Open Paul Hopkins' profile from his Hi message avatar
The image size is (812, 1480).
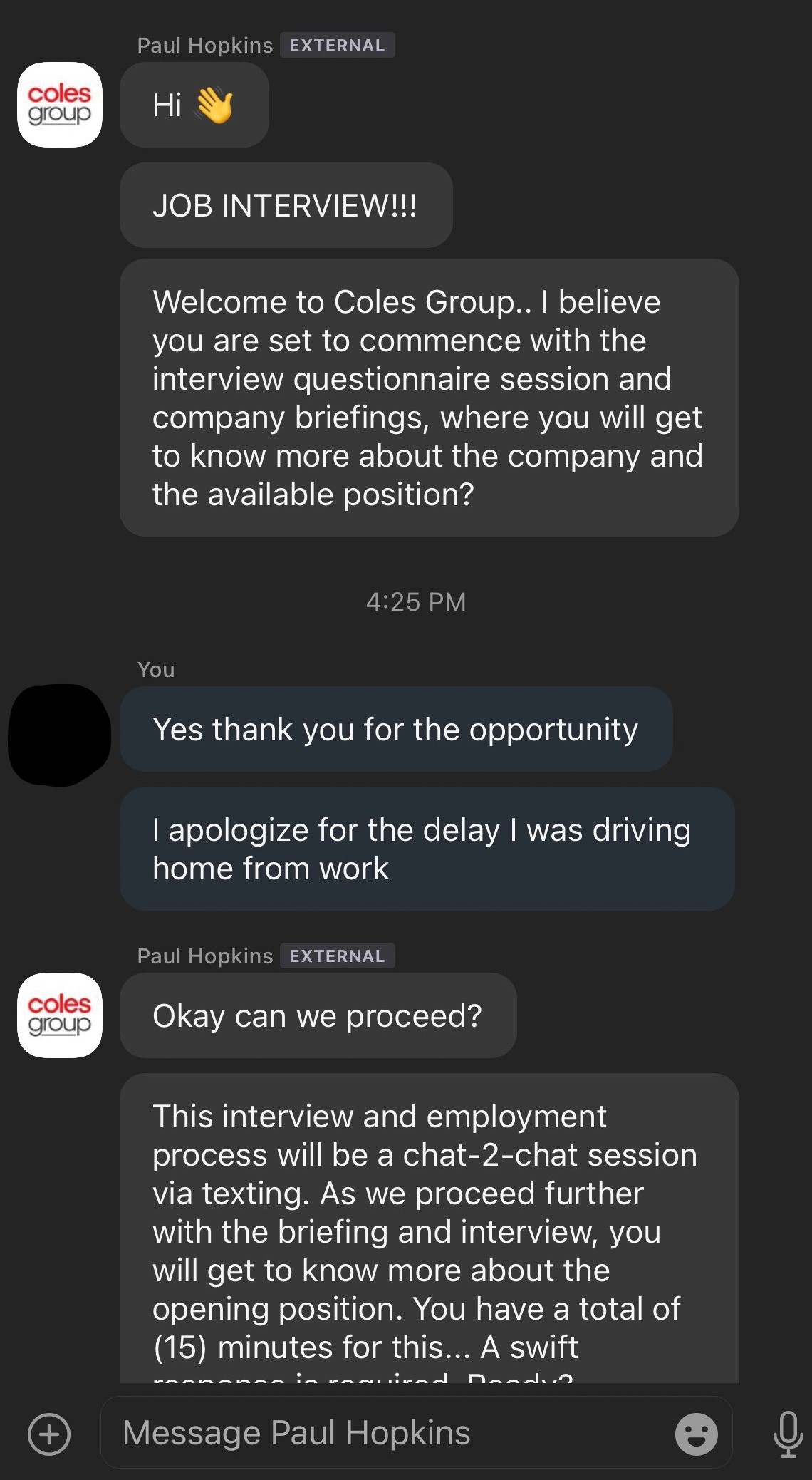(x=60, y=105)
